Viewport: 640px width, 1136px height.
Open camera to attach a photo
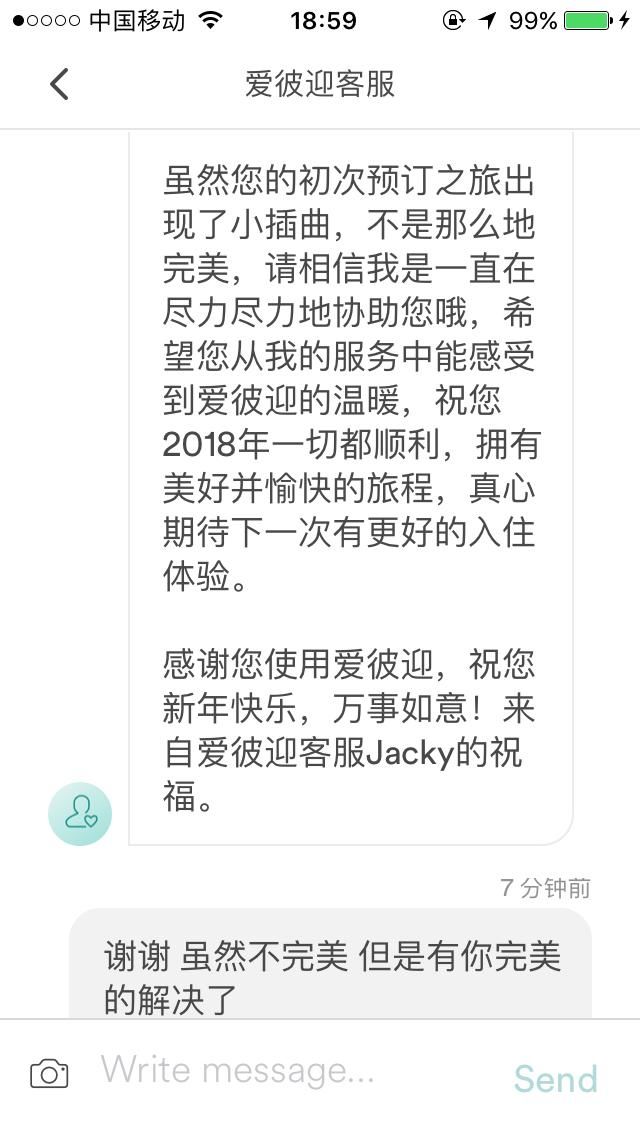(x=49, y=1073)
